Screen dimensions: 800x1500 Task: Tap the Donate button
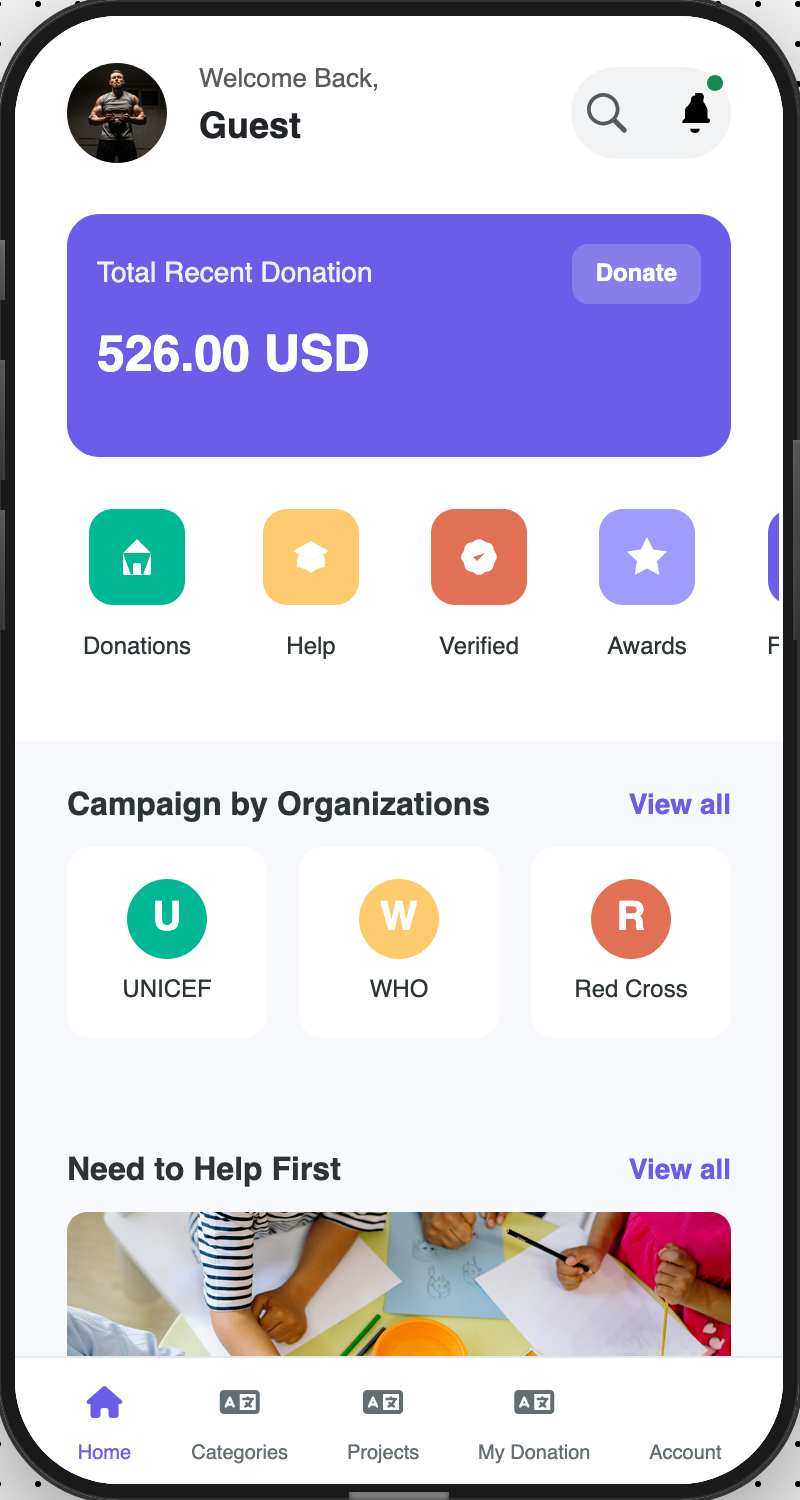point(636,273)
